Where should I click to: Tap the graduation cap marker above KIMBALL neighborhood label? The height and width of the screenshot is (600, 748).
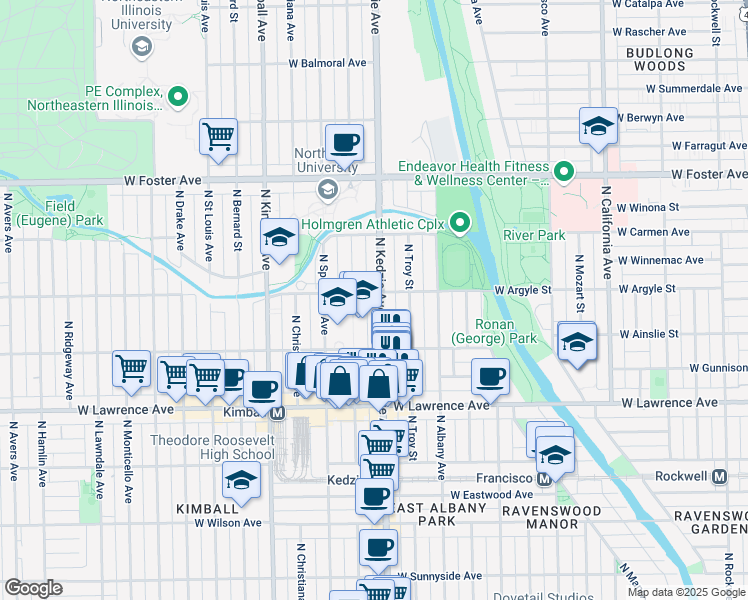pyautogui.click(x=241, y=481)
